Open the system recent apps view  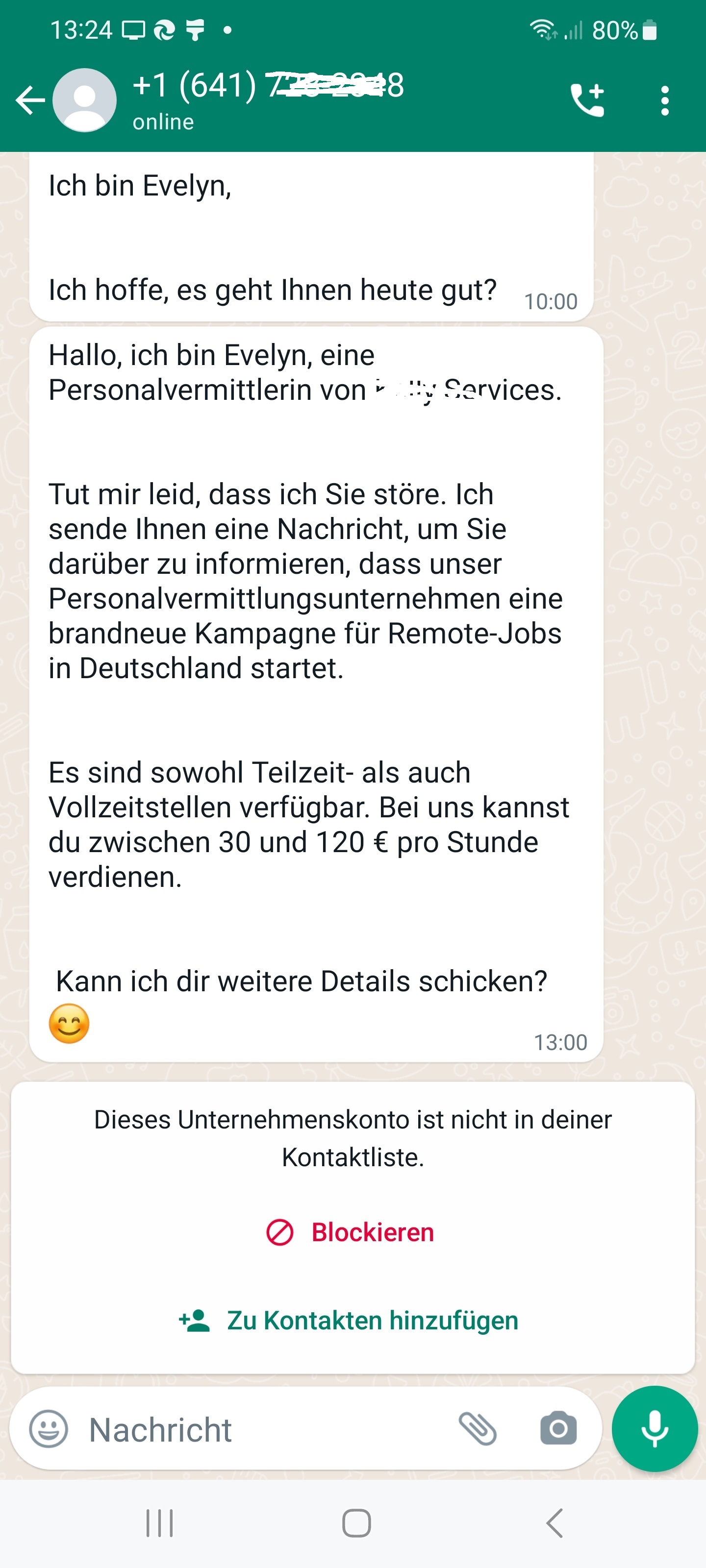tap(160, 1523)
